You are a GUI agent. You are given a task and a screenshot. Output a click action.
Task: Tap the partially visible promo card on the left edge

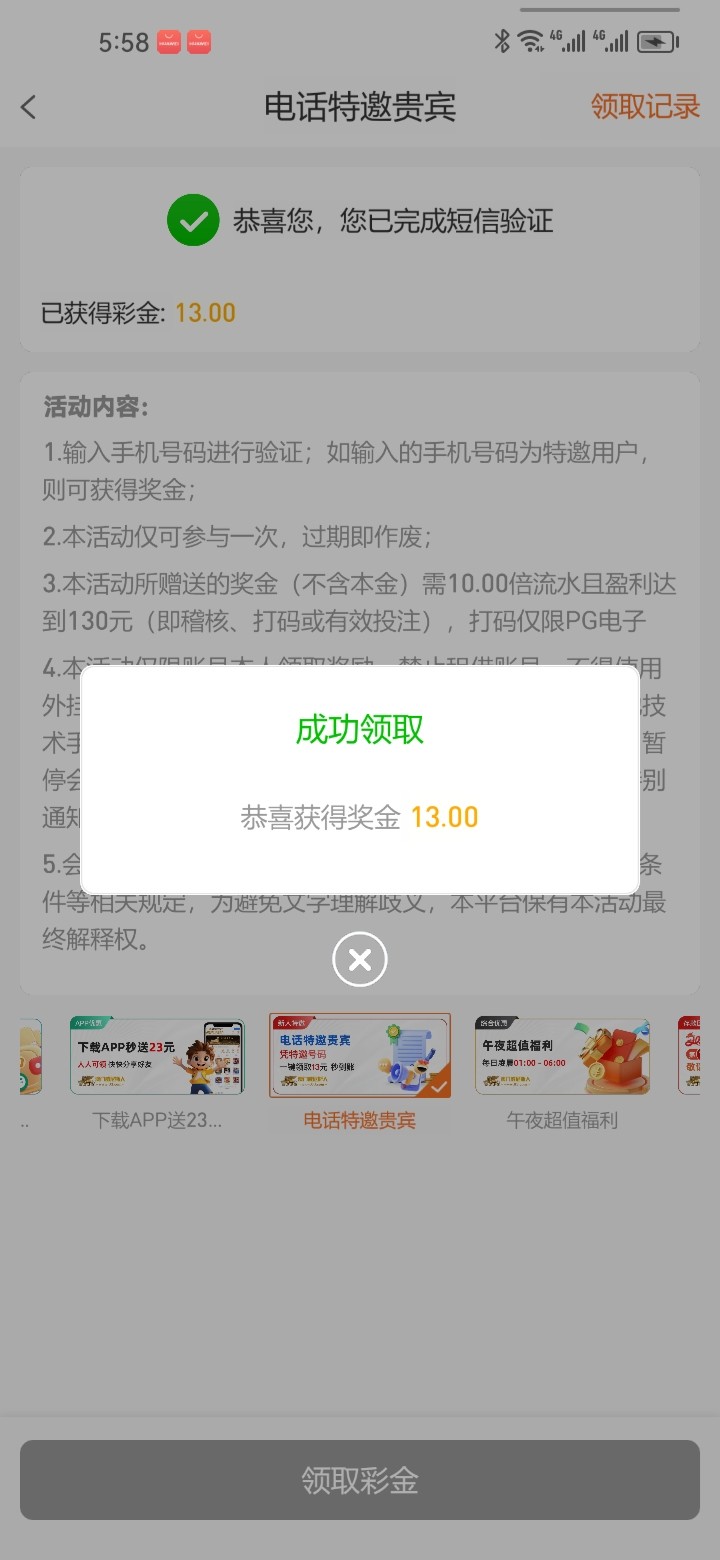coord(24,1056)
